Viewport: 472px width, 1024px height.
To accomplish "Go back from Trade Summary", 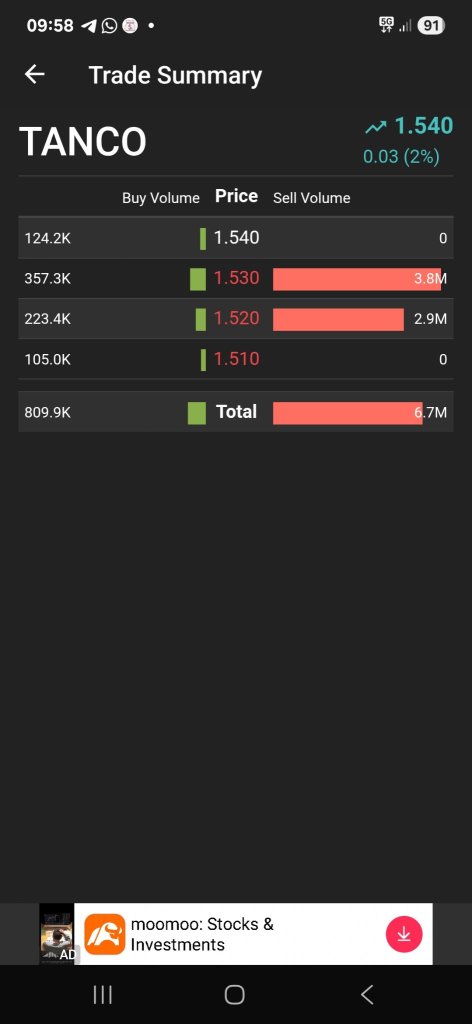I will [35, 74].
